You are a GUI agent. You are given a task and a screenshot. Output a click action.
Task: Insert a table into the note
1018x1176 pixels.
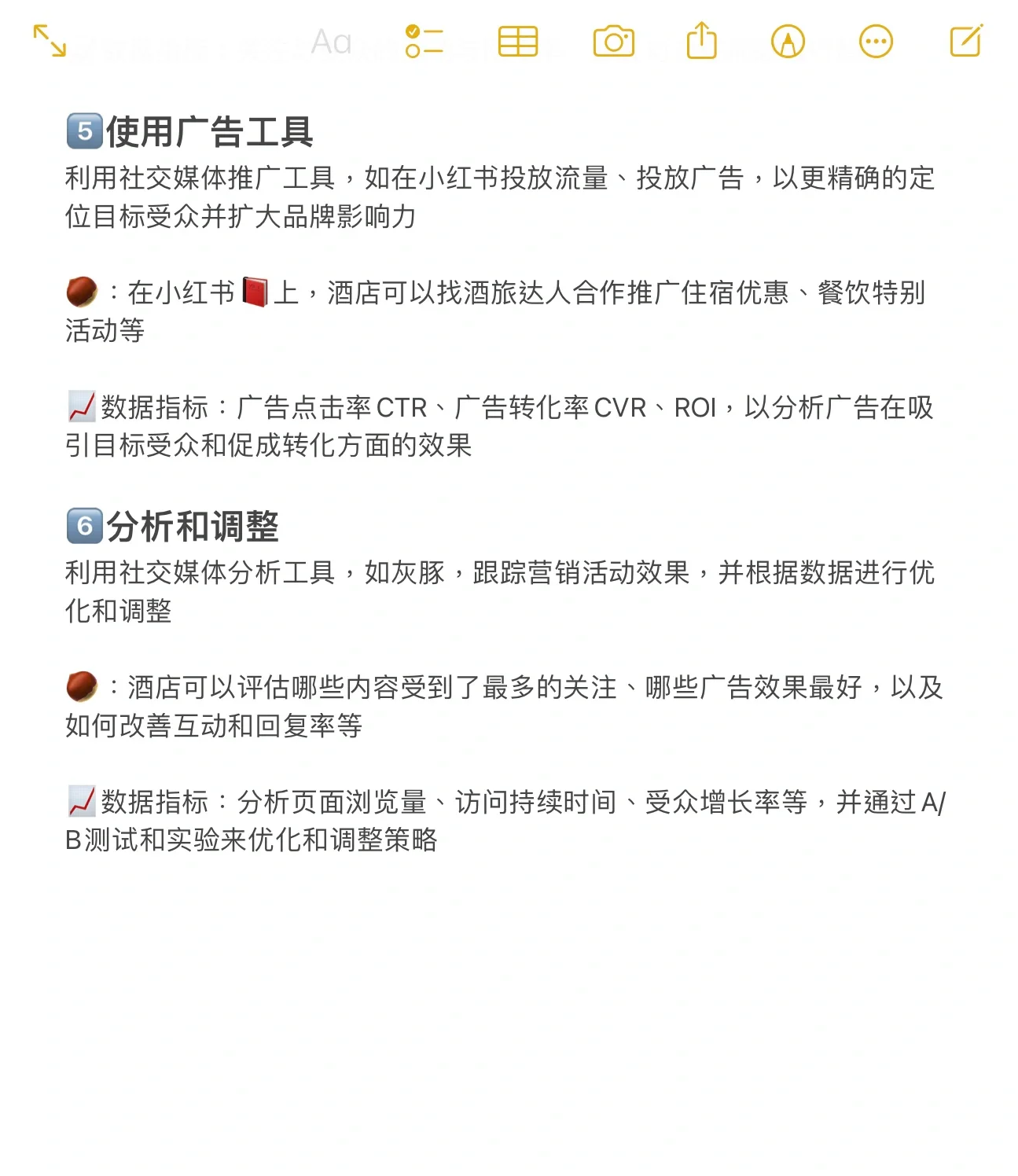coord(518,42)
